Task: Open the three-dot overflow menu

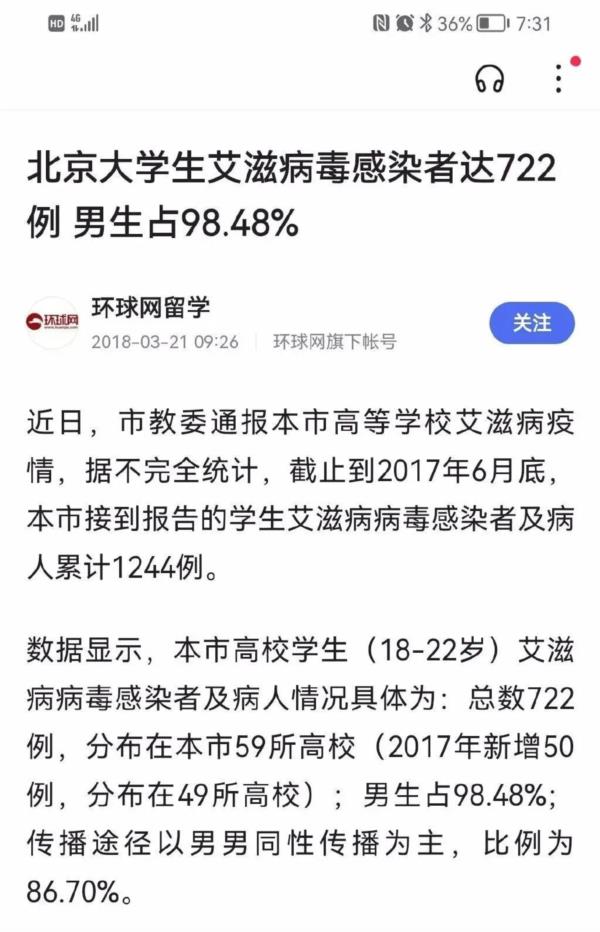Action: (559, 79)
